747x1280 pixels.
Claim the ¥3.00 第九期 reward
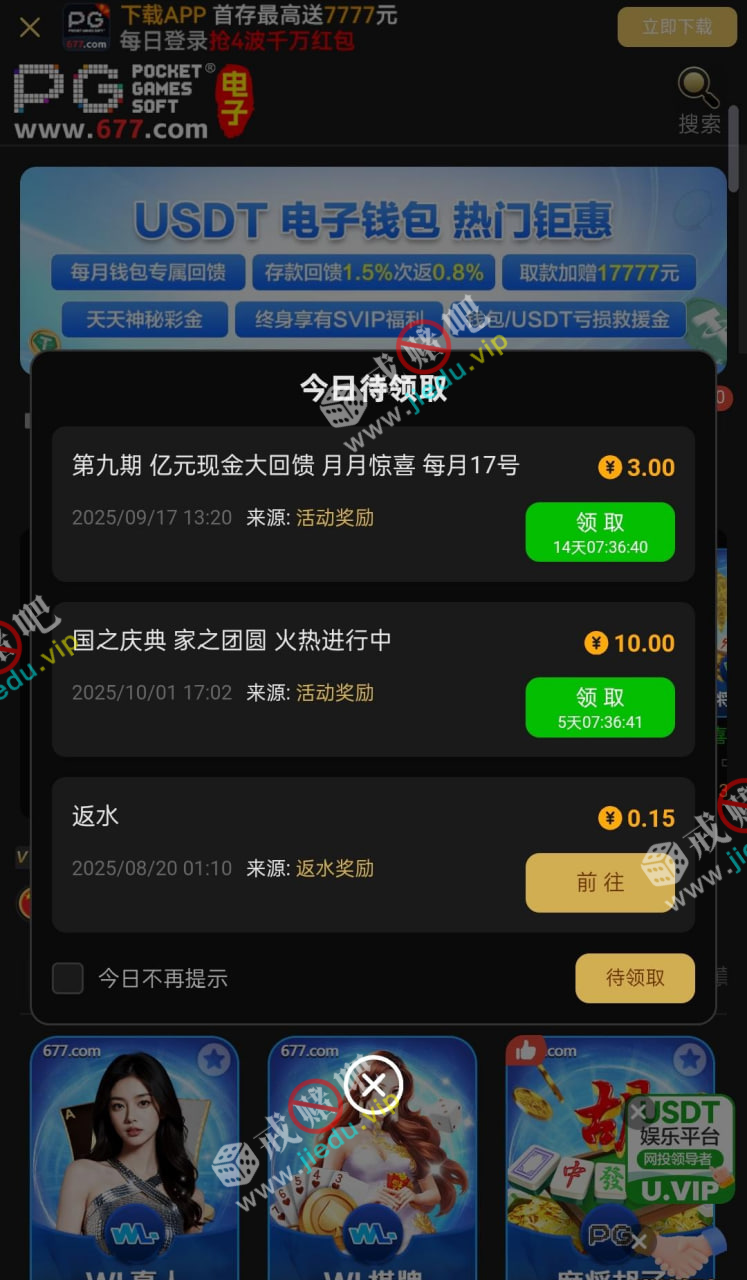(x=600, y=532)
